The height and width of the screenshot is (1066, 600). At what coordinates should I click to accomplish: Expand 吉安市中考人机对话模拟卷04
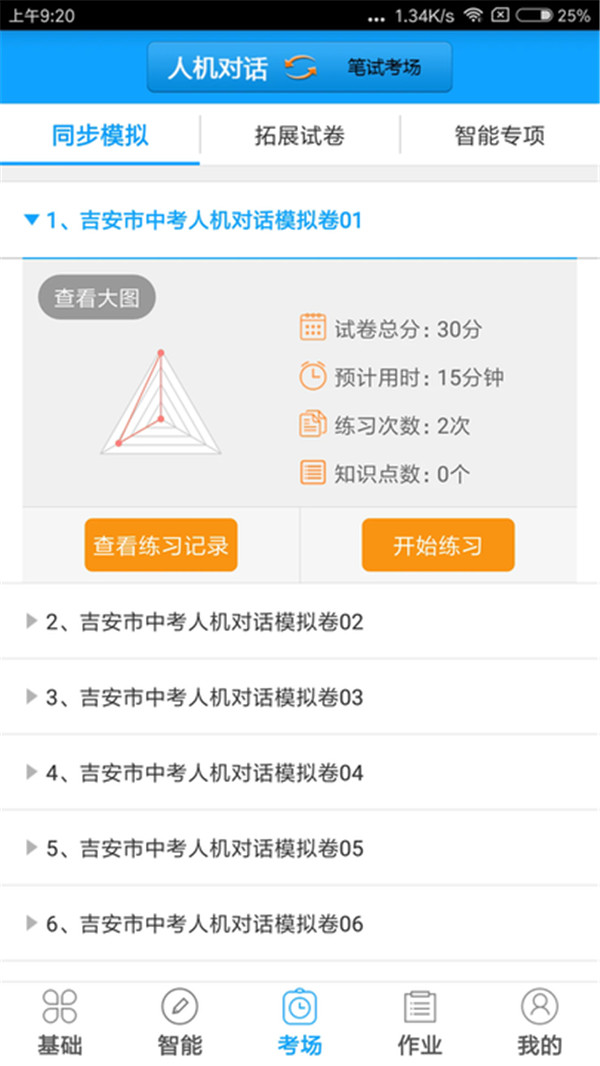(200, 773)
